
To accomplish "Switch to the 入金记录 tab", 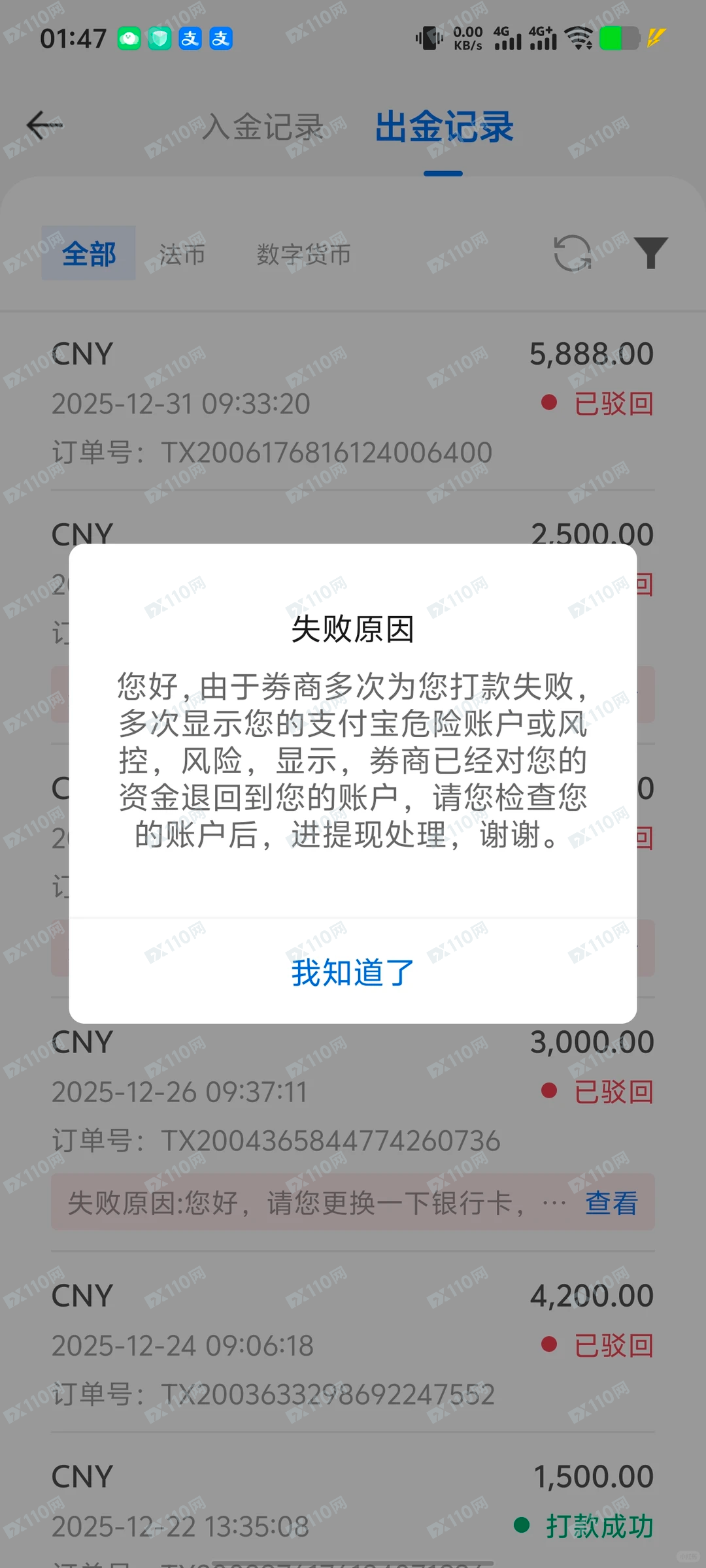I will point(263,127).
